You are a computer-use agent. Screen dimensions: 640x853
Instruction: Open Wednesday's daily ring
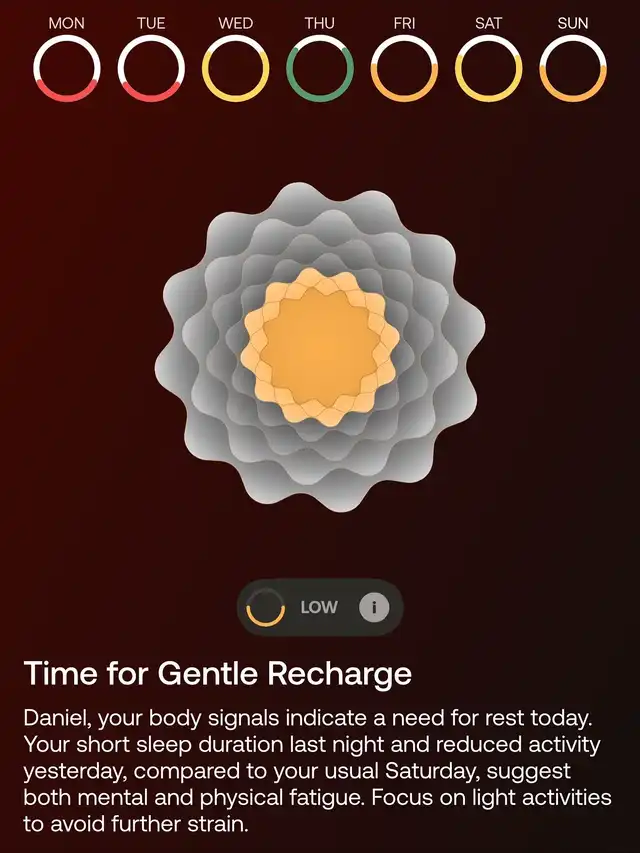click(x=236, y=68)
